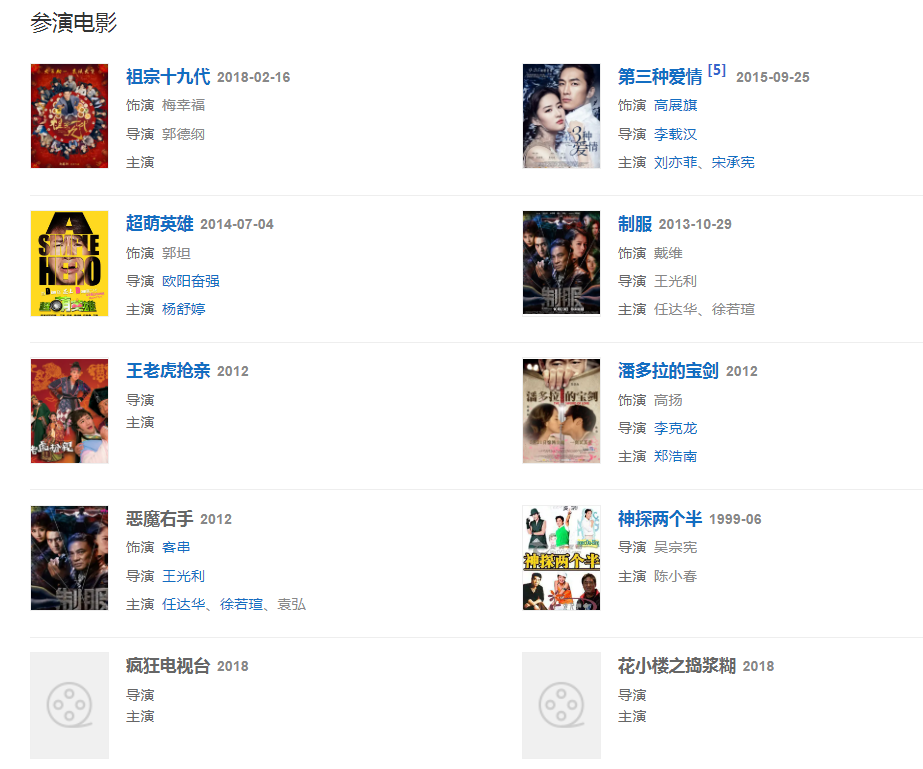The height and width of the screenshot is (769, 923).
Task: Open actor link 杨舒婷
Action: pyautogui.click(x=183, y=309)
